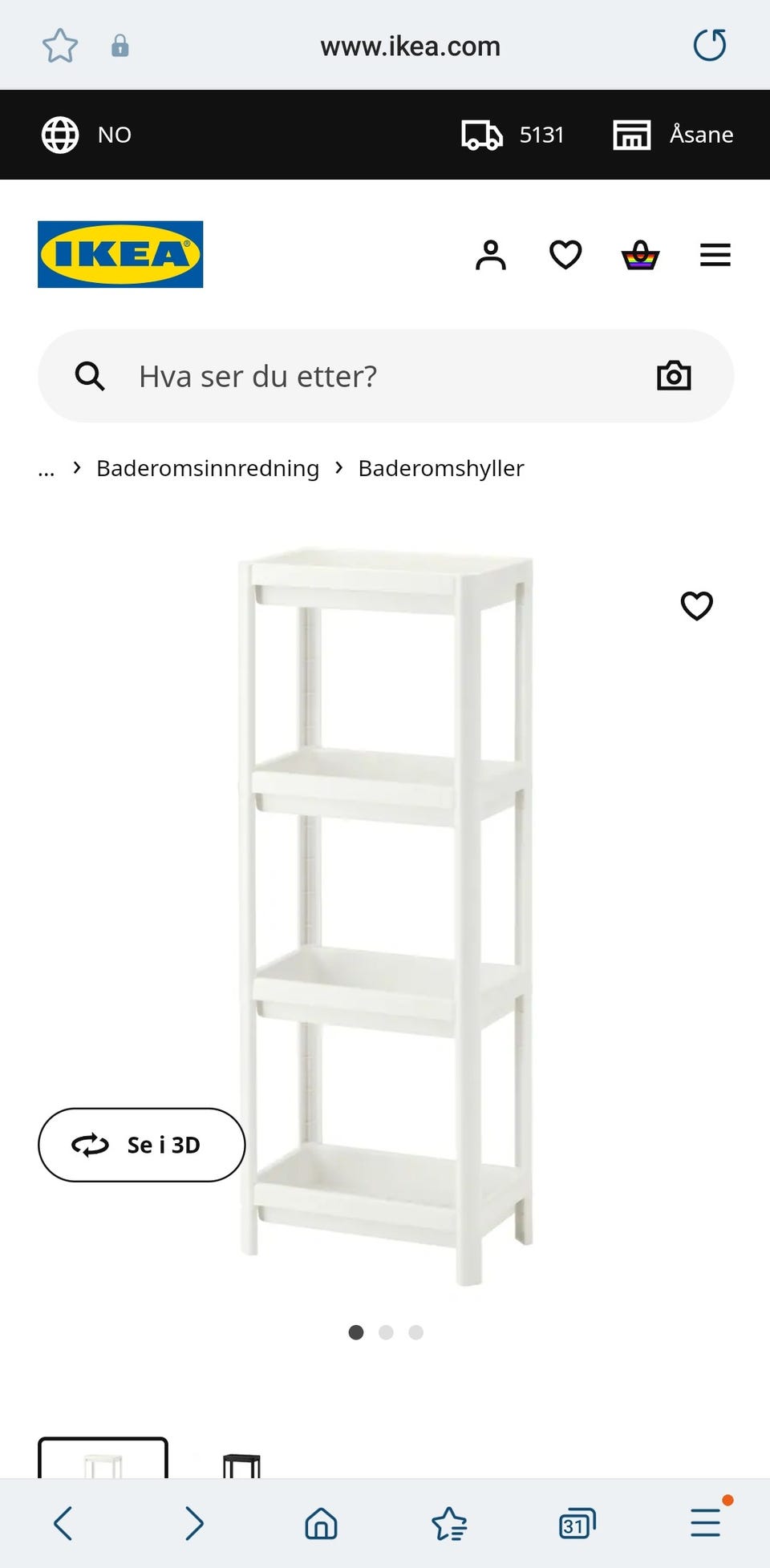
Task: Open the shopping bag
Action: (x=639, y=255)
